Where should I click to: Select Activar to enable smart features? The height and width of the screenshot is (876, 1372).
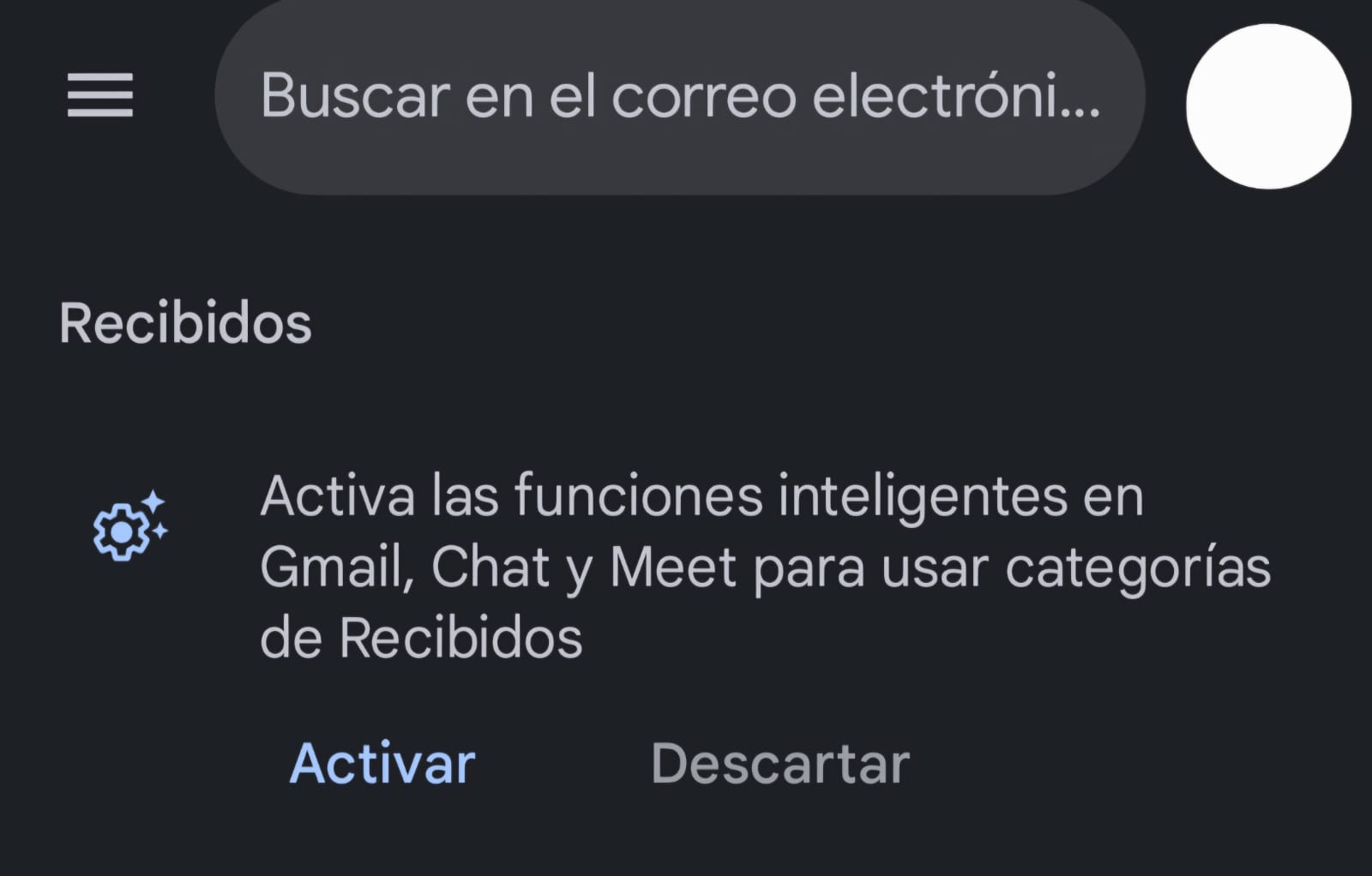382,763
